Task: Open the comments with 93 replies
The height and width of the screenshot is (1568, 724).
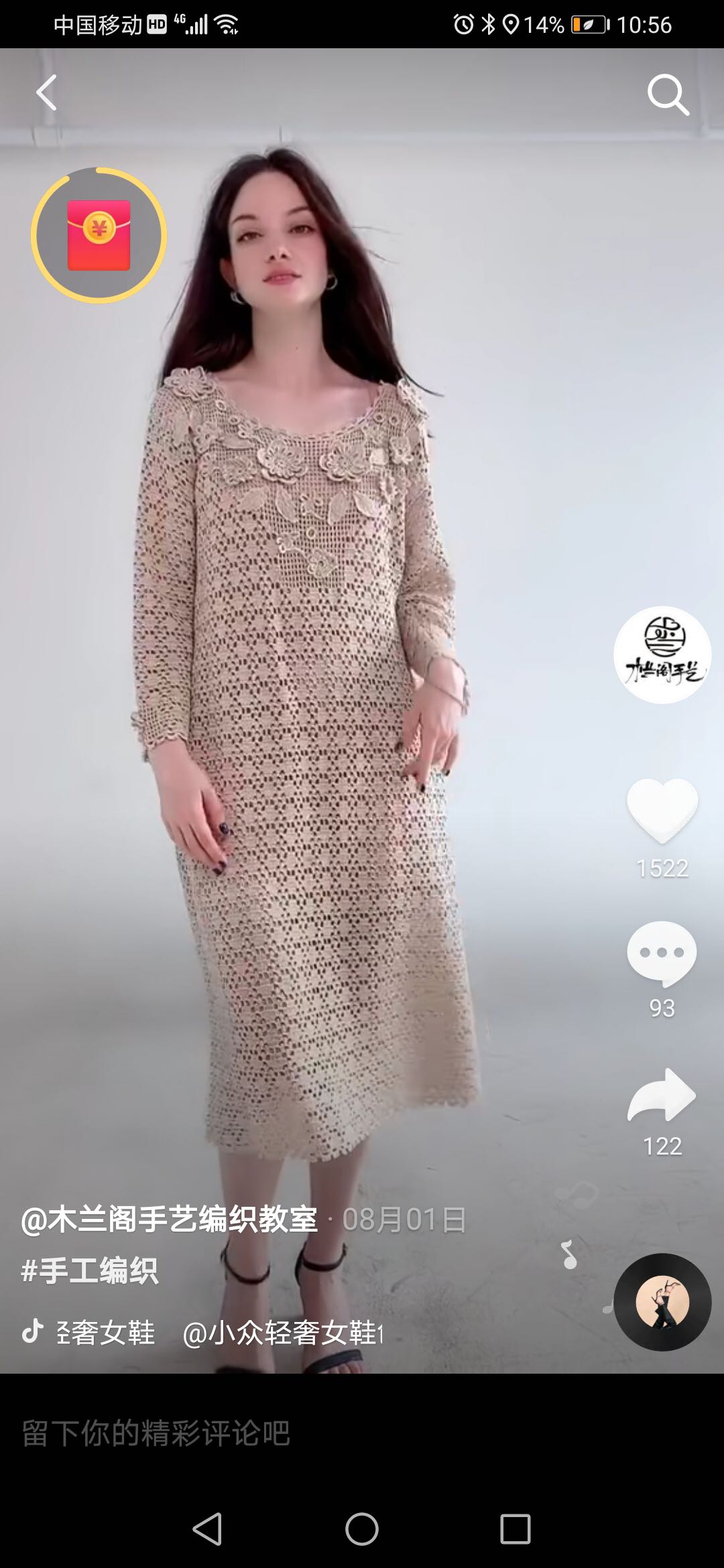Action: [x=662, y=954]
